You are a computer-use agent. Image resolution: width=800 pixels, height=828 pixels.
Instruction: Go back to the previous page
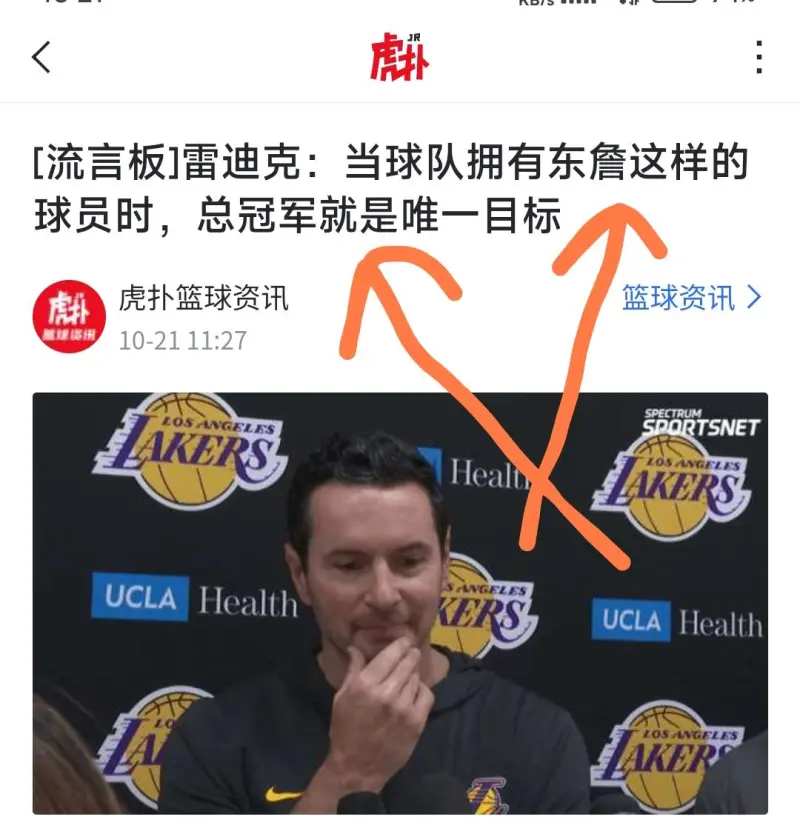click(41, 57)
